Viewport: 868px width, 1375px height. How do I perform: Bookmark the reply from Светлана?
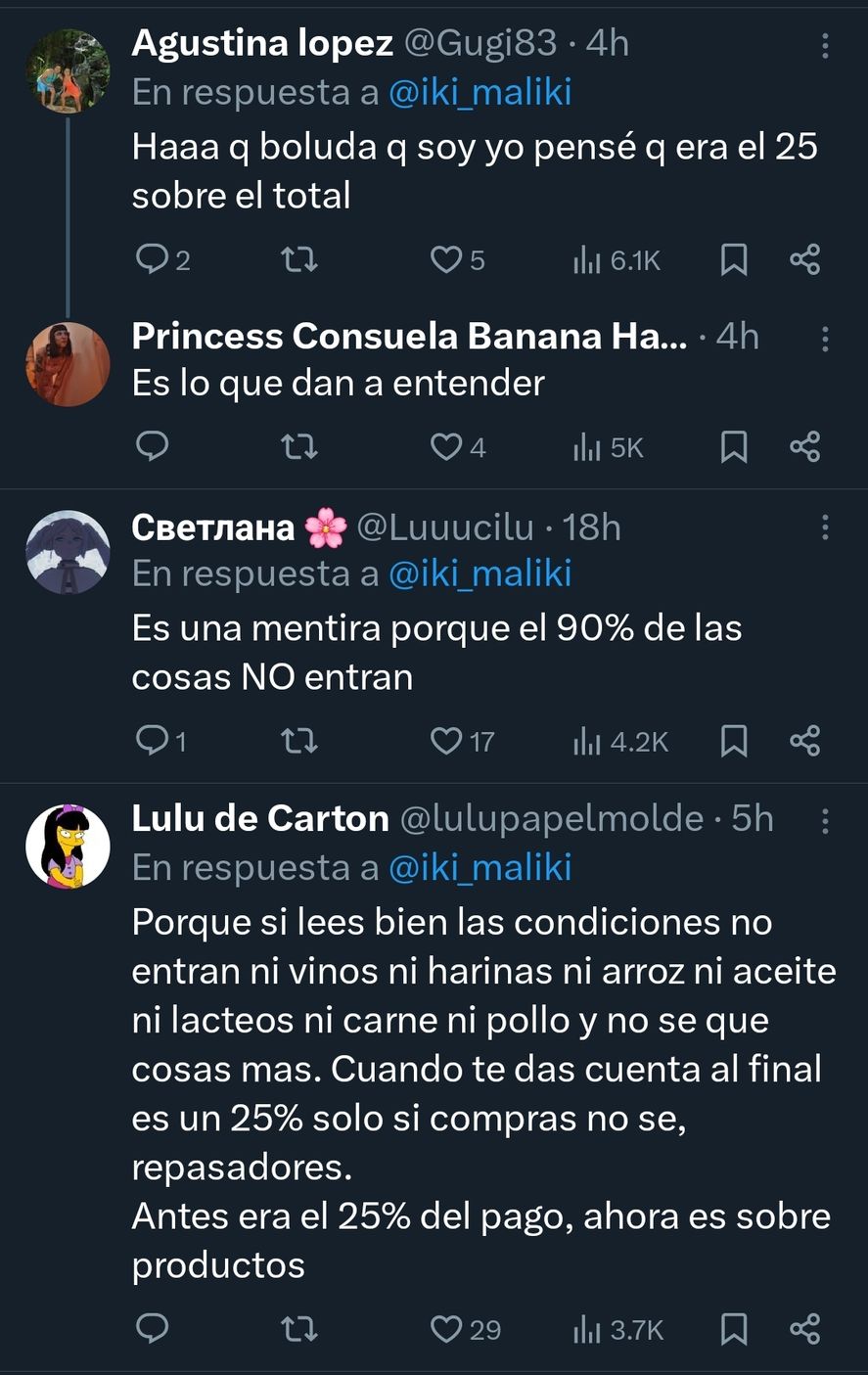(x=735, y=741)
